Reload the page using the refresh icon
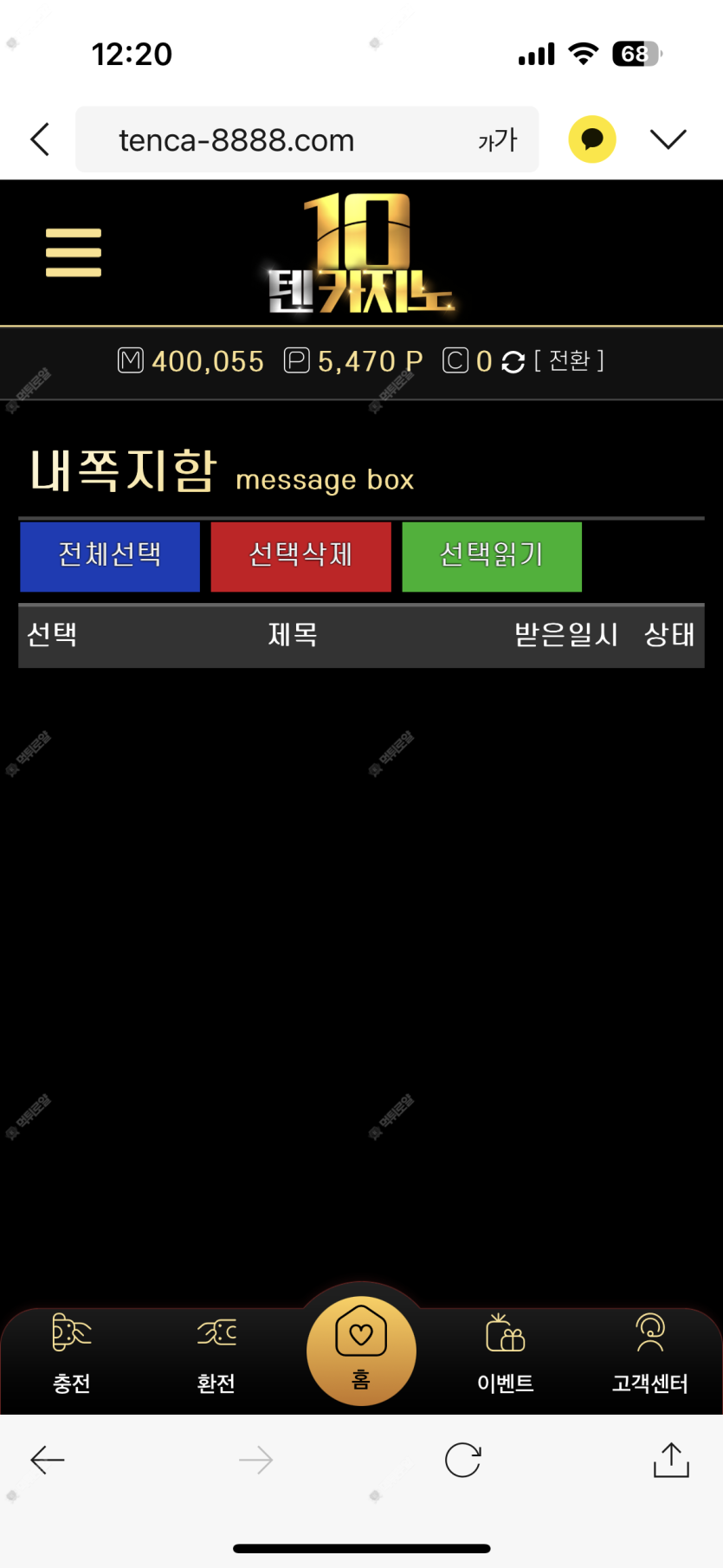Screen dimensions: 723x1568 coord(462,1460)
